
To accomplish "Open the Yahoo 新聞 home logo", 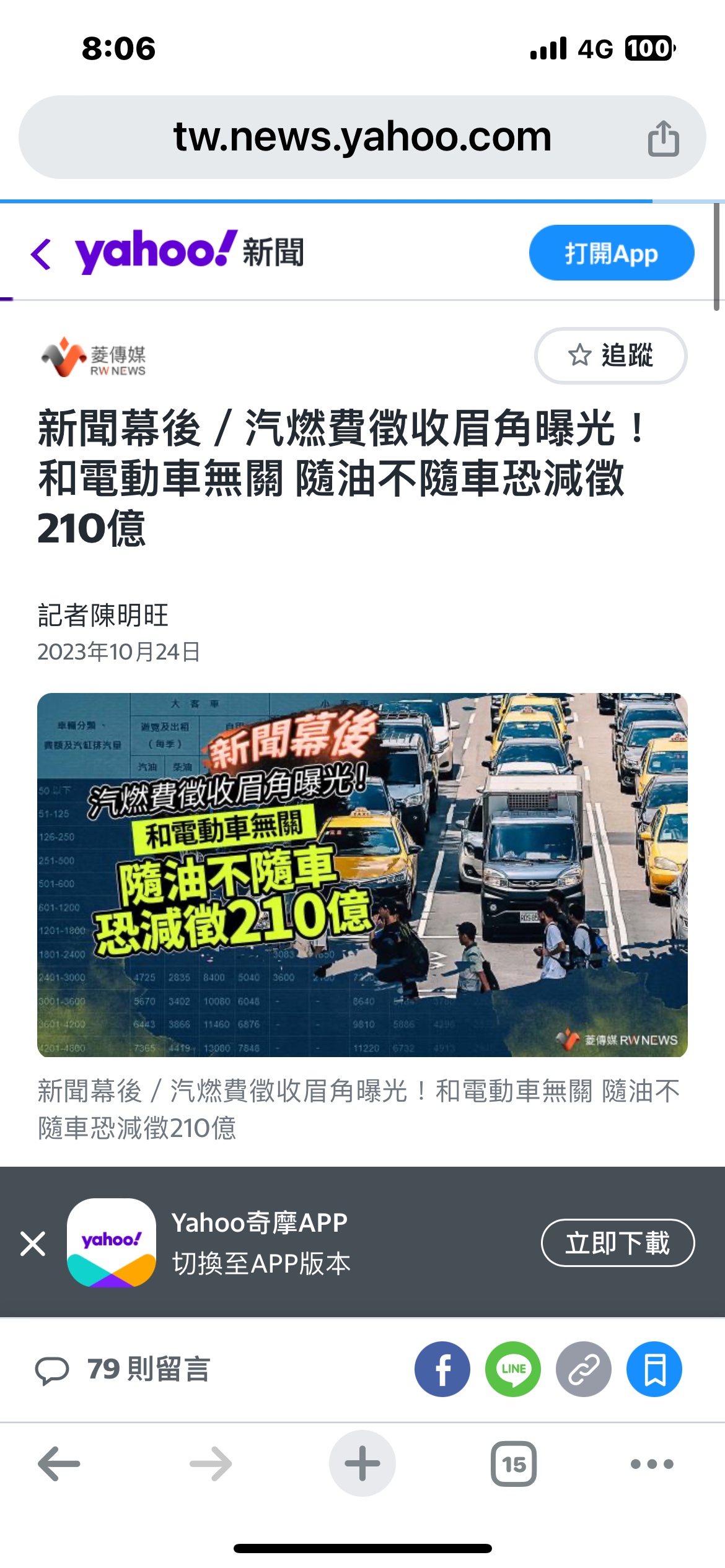I will pos(189,252).
